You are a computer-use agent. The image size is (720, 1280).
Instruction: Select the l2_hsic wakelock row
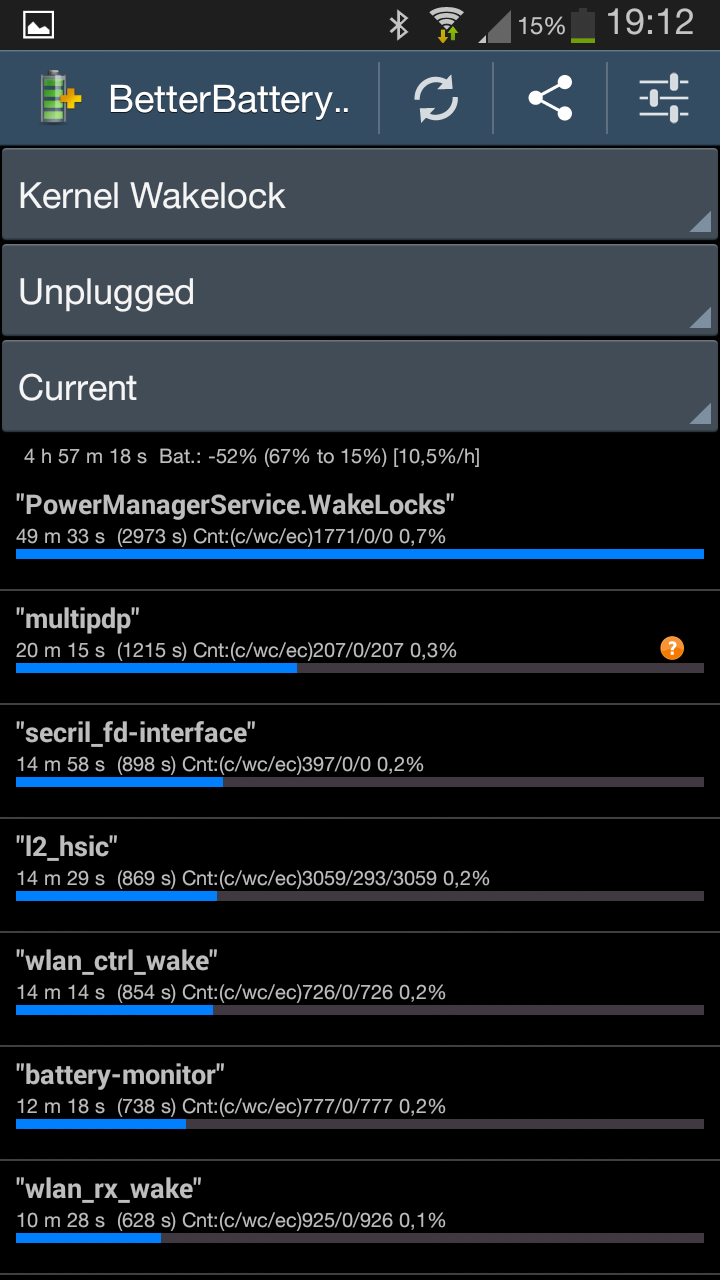[360, 875]
